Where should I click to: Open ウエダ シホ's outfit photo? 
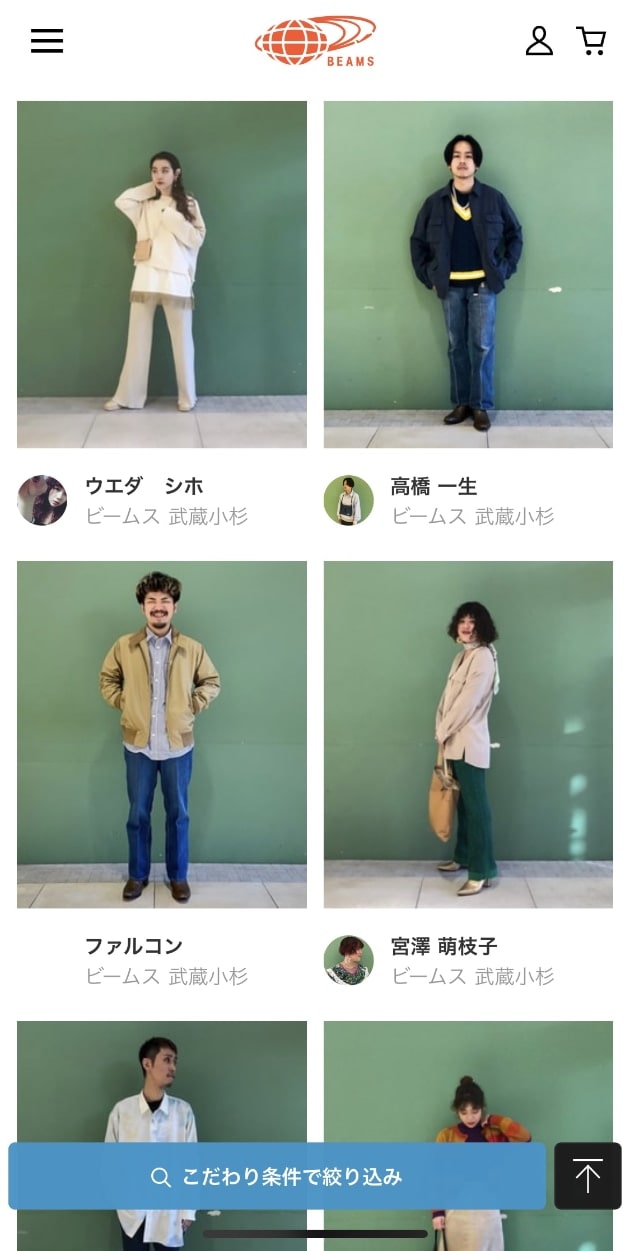coord(162,274)
